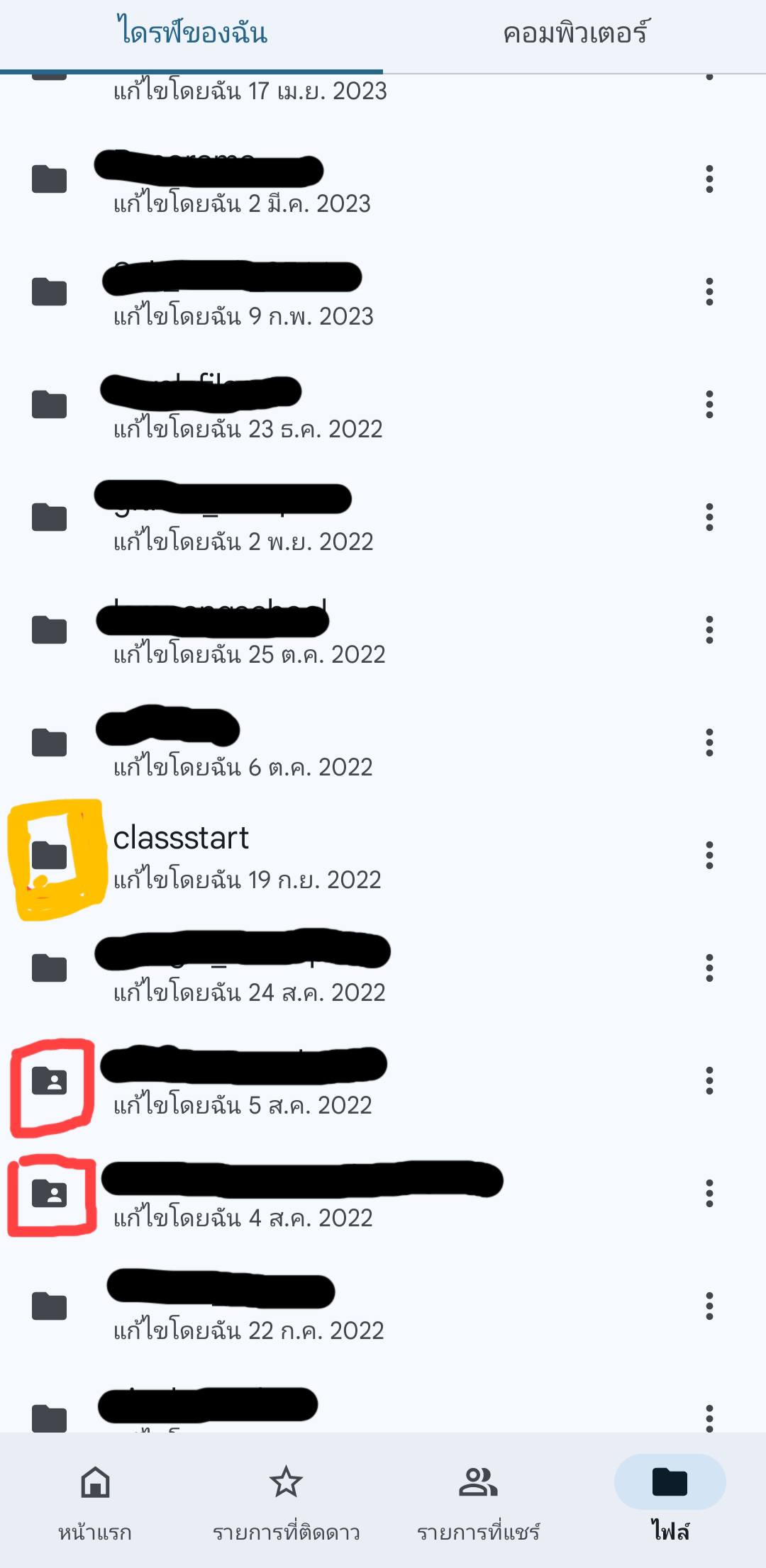The height and width of the screenshot is (1568, 766).
Task: Open options for the folder modified 6 ต.ค. 2022
Action: coord(709,743)
